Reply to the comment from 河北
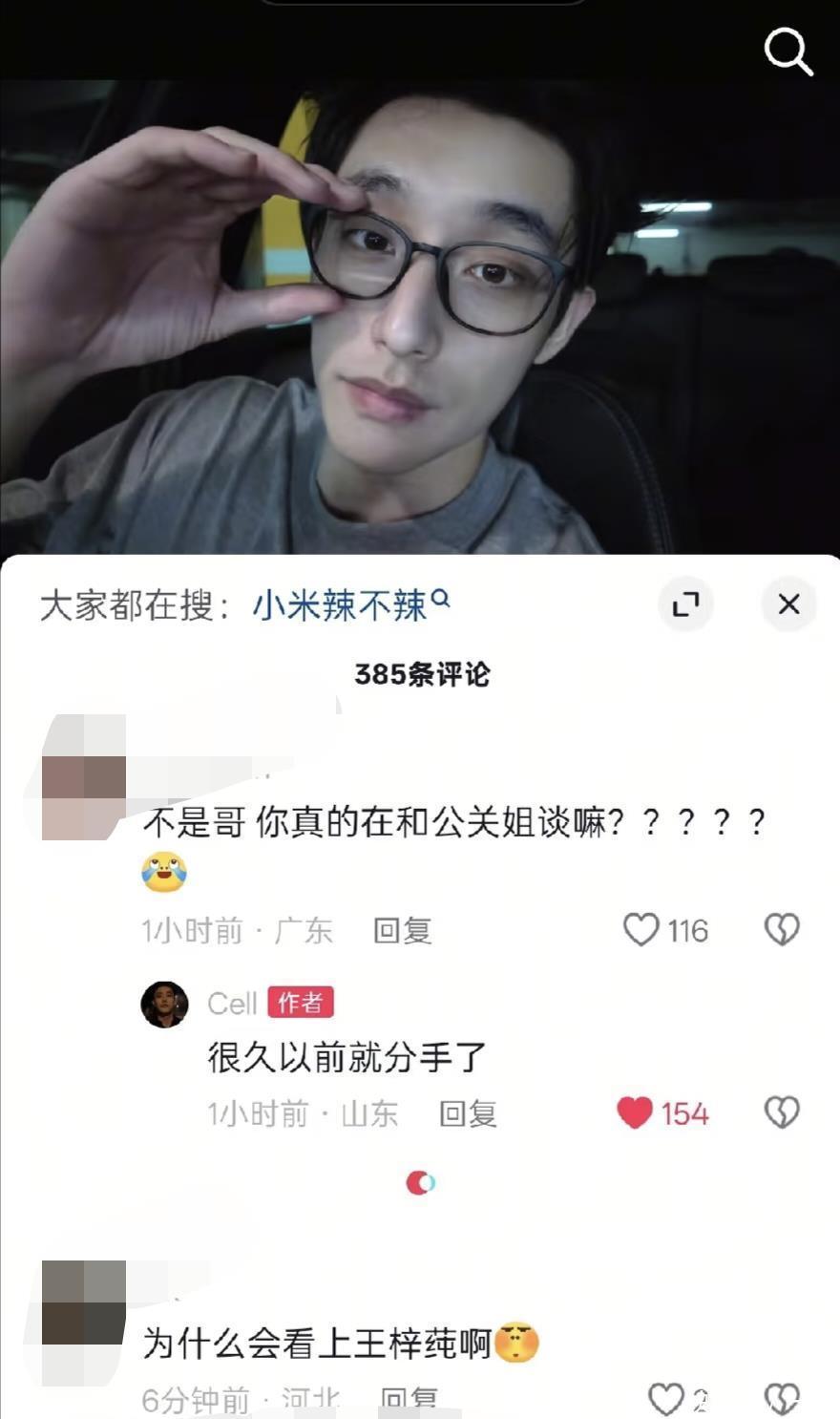840x1419 pixels. point(409,1400)
